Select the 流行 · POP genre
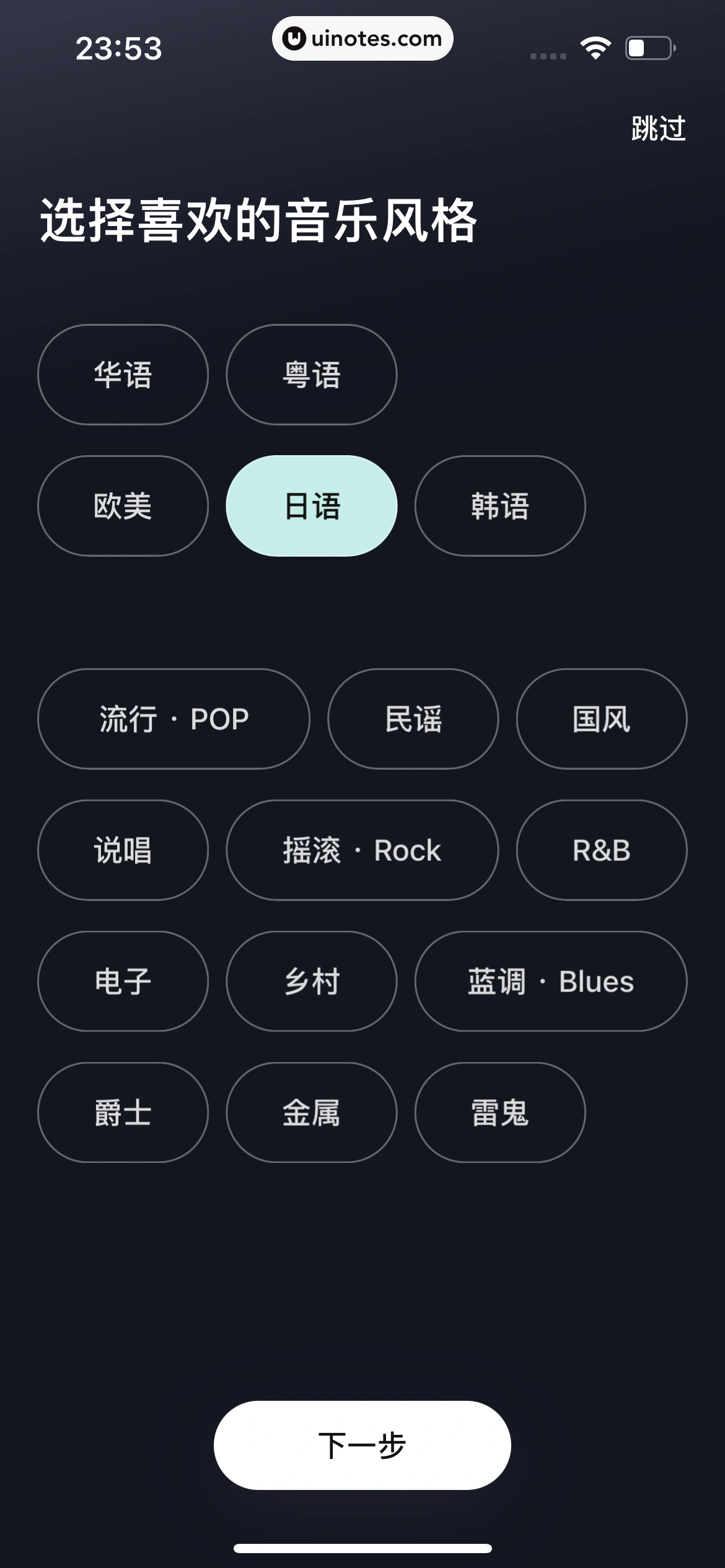The height and width of the screenshot is (1568, 725). click(174, 719)
